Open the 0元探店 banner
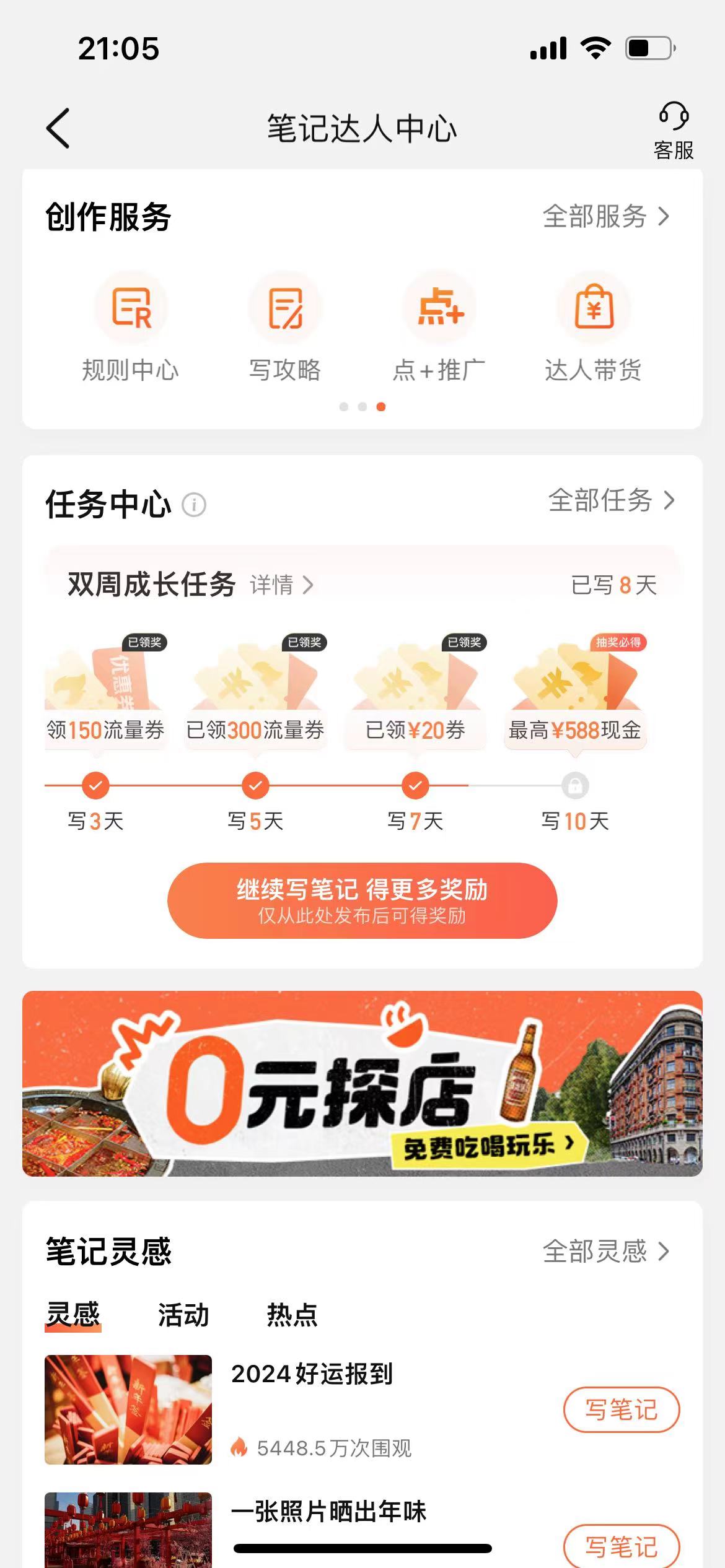This screenshot has height=1568, width=725. (x=362, y=1083)
